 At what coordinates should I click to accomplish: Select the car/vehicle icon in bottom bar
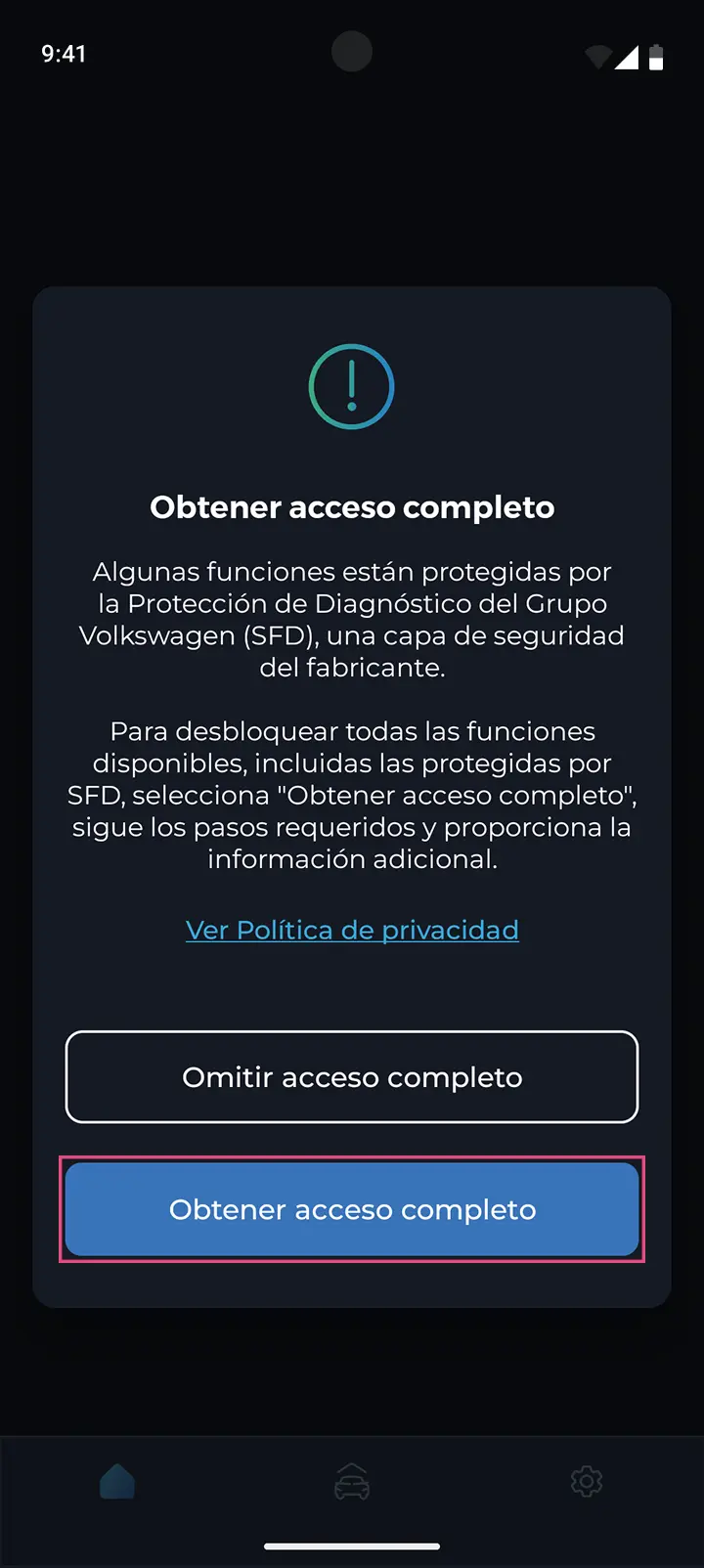(x=352, y=1482)
